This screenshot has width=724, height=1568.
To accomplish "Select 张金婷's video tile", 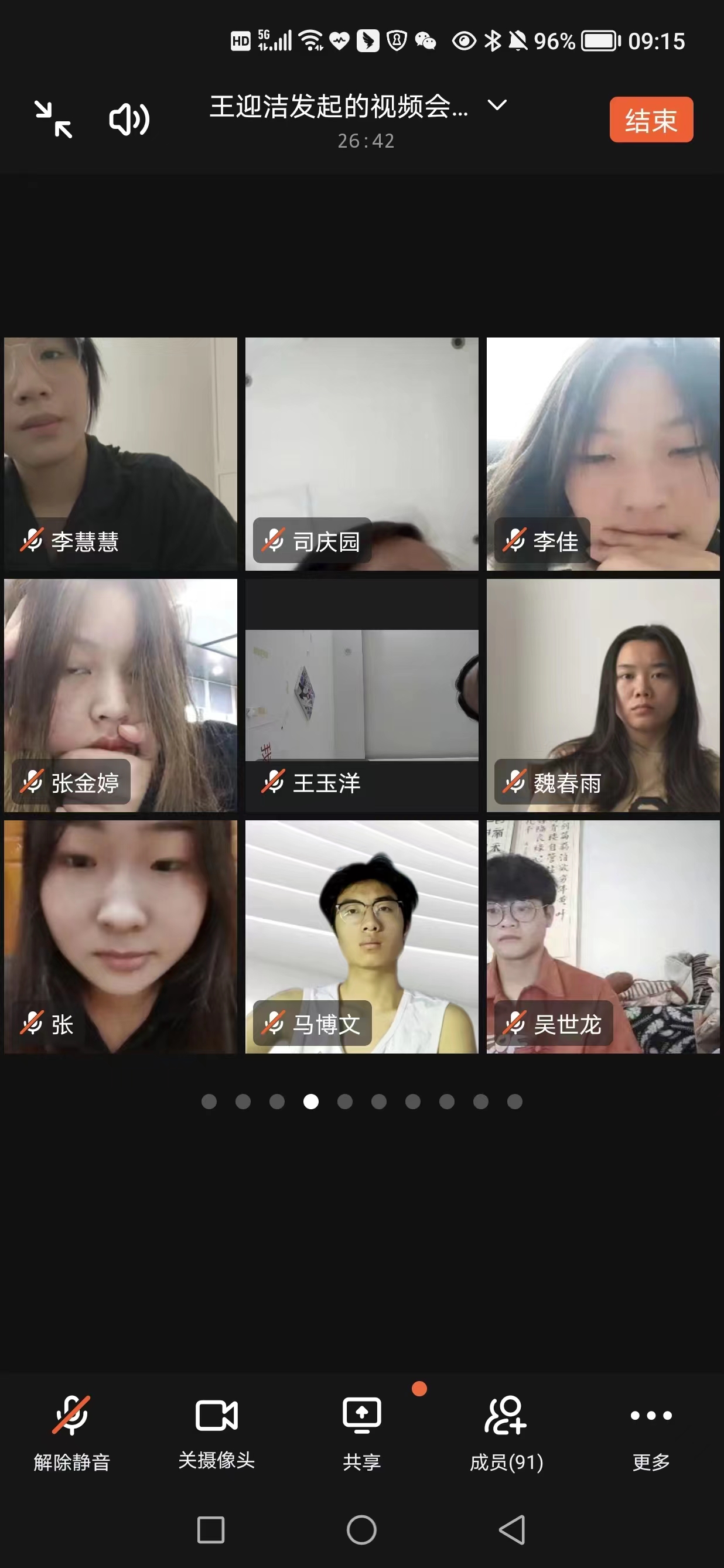I will tap(121, 695).
